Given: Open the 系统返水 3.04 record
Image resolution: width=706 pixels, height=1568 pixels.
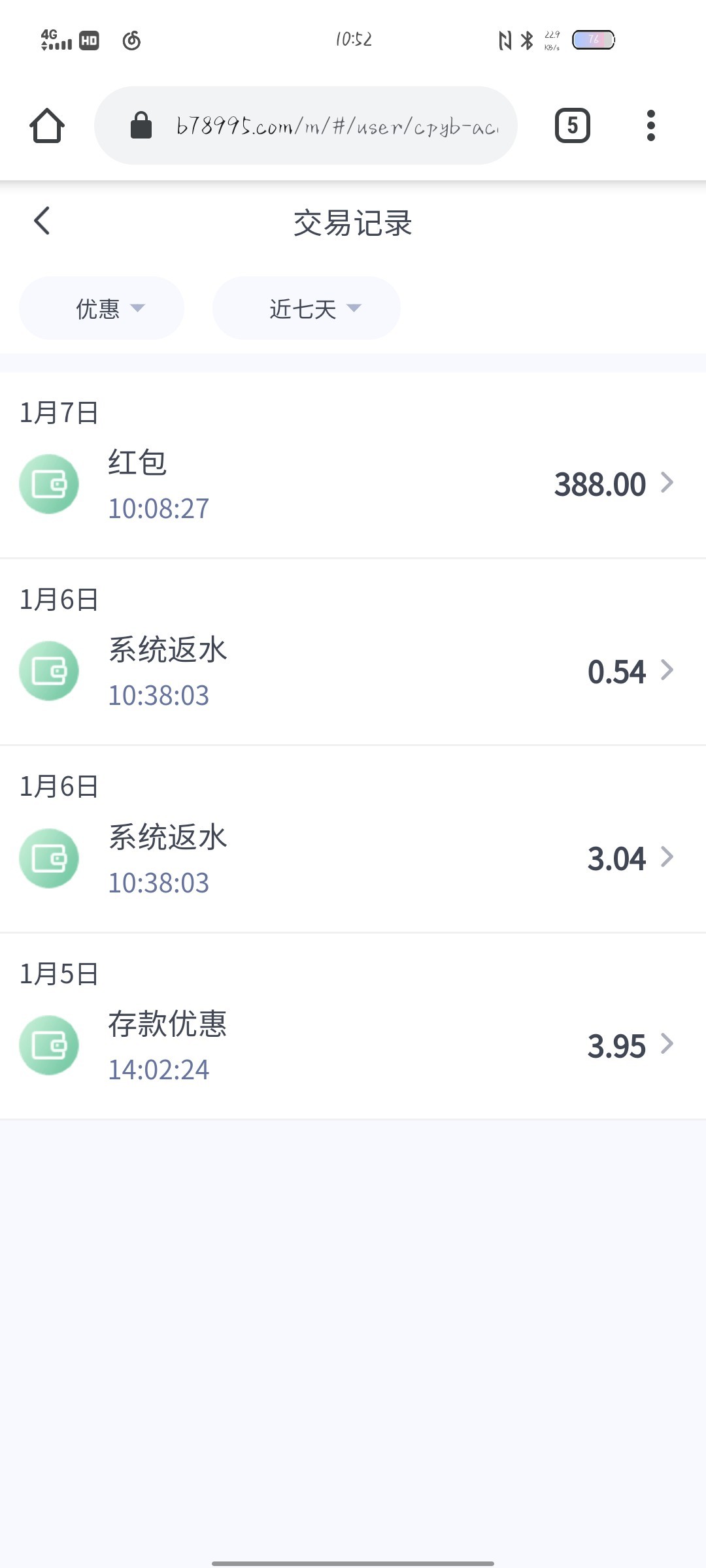Looking at the screenshot, I should click(x=353, y=858).
